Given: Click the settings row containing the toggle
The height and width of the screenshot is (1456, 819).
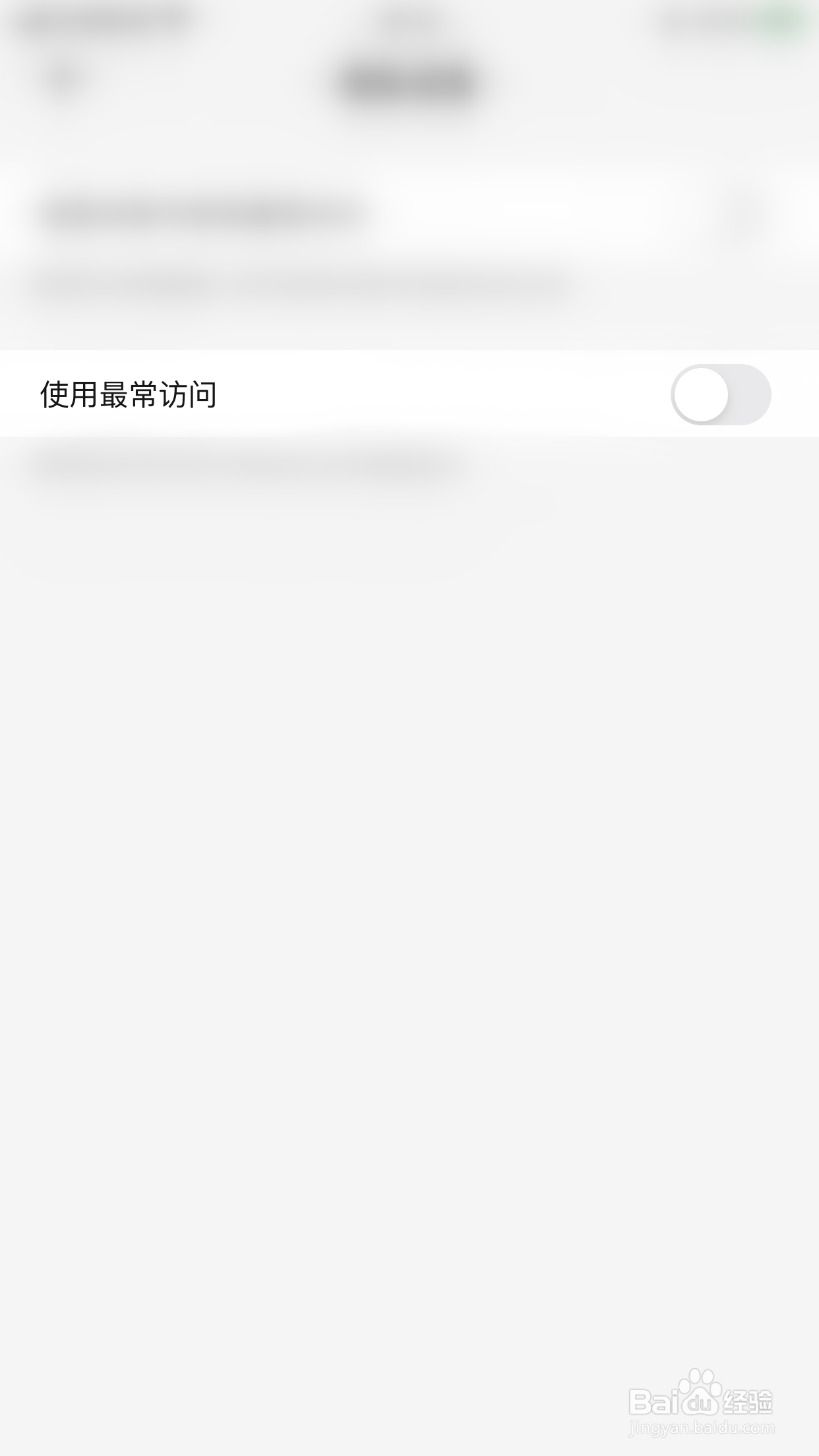Looking at the screenshot, I should [409, 394].
